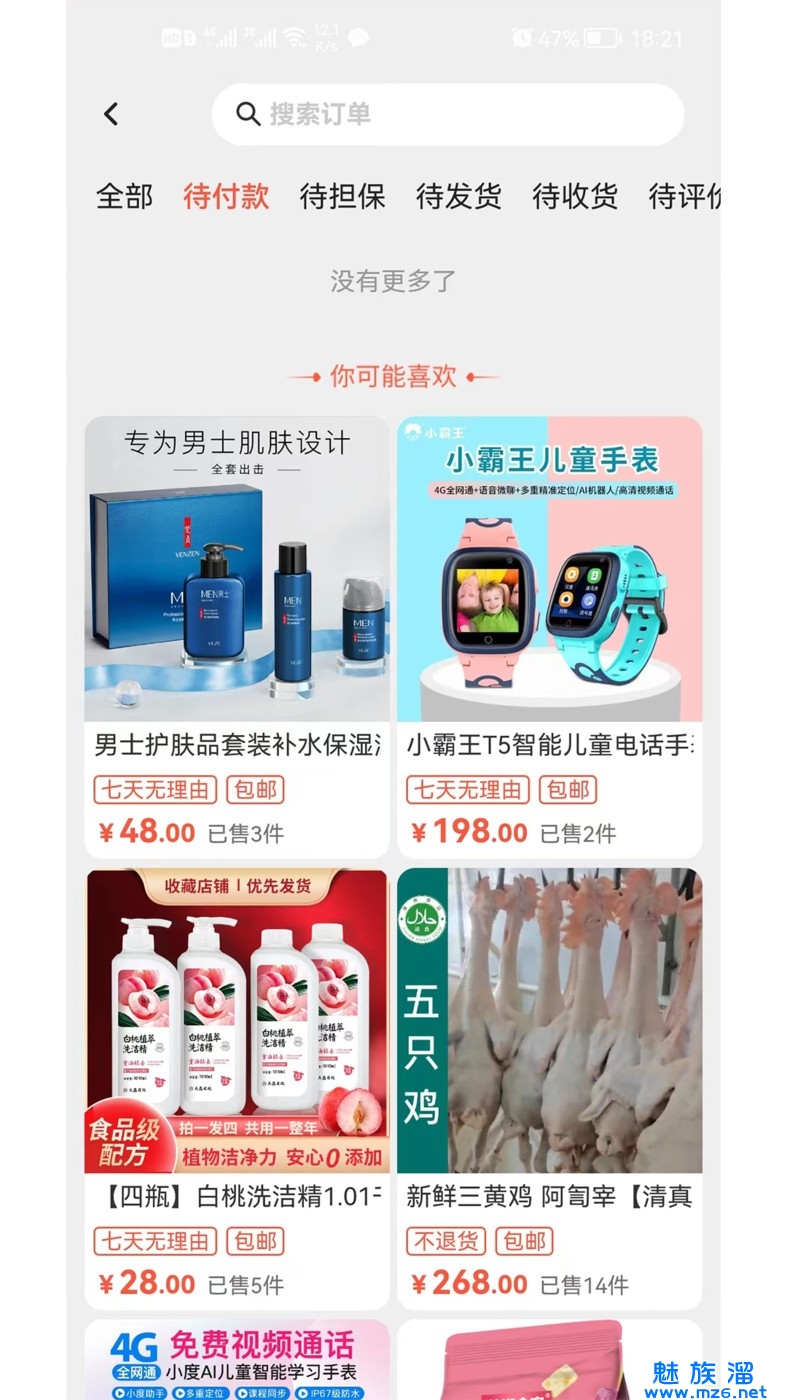
Task: Open the 待担保 tab
Action: click(342, 196)
